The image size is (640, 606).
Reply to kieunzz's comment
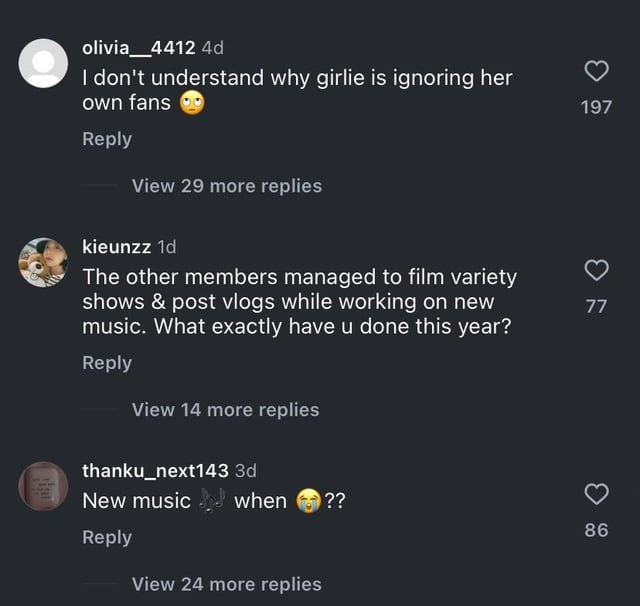click(107, 363)
